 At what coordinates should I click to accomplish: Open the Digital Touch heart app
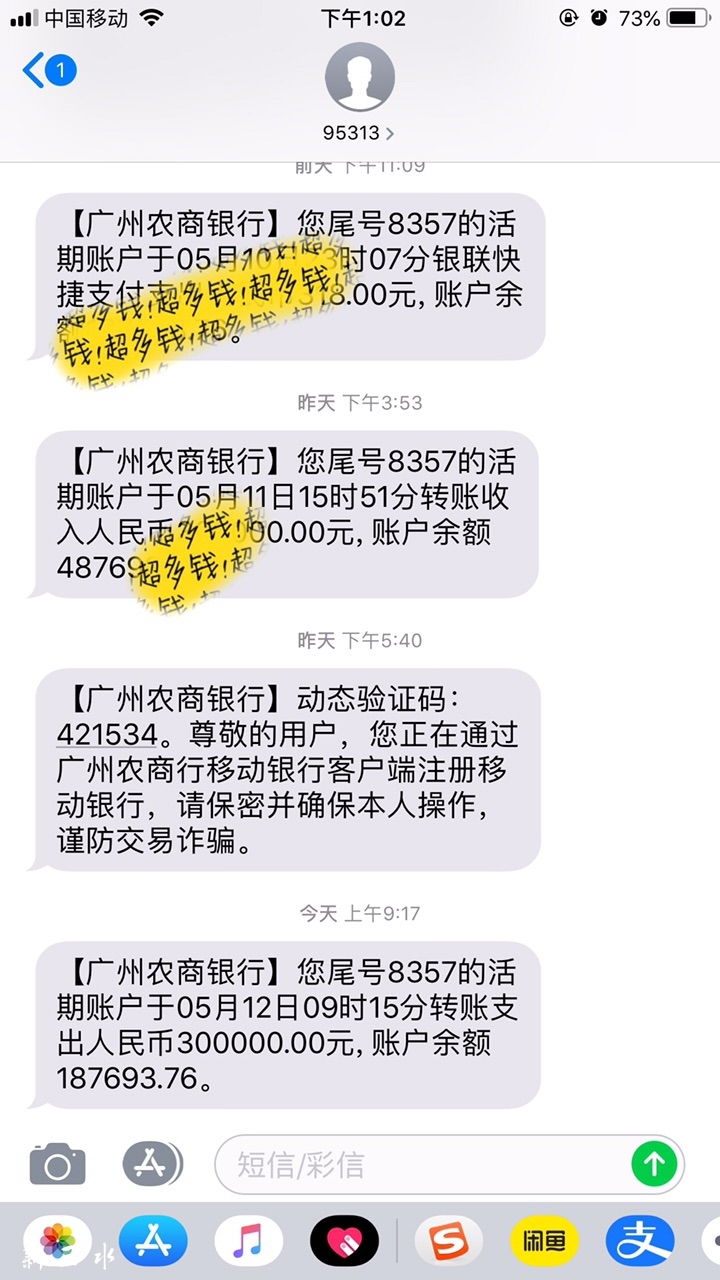coord(344,1243)
